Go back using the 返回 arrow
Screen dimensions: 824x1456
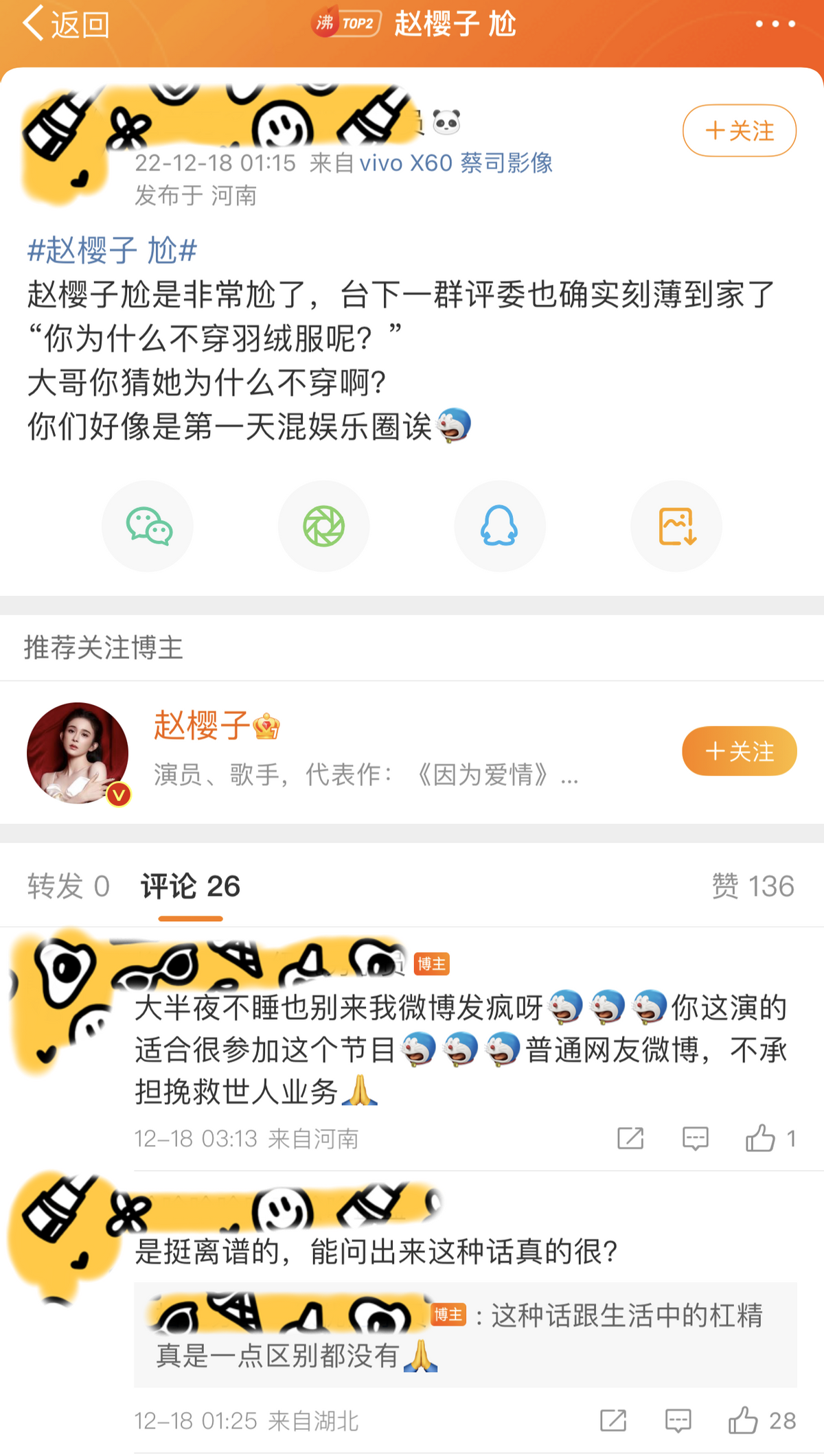[x=65, y=25]
